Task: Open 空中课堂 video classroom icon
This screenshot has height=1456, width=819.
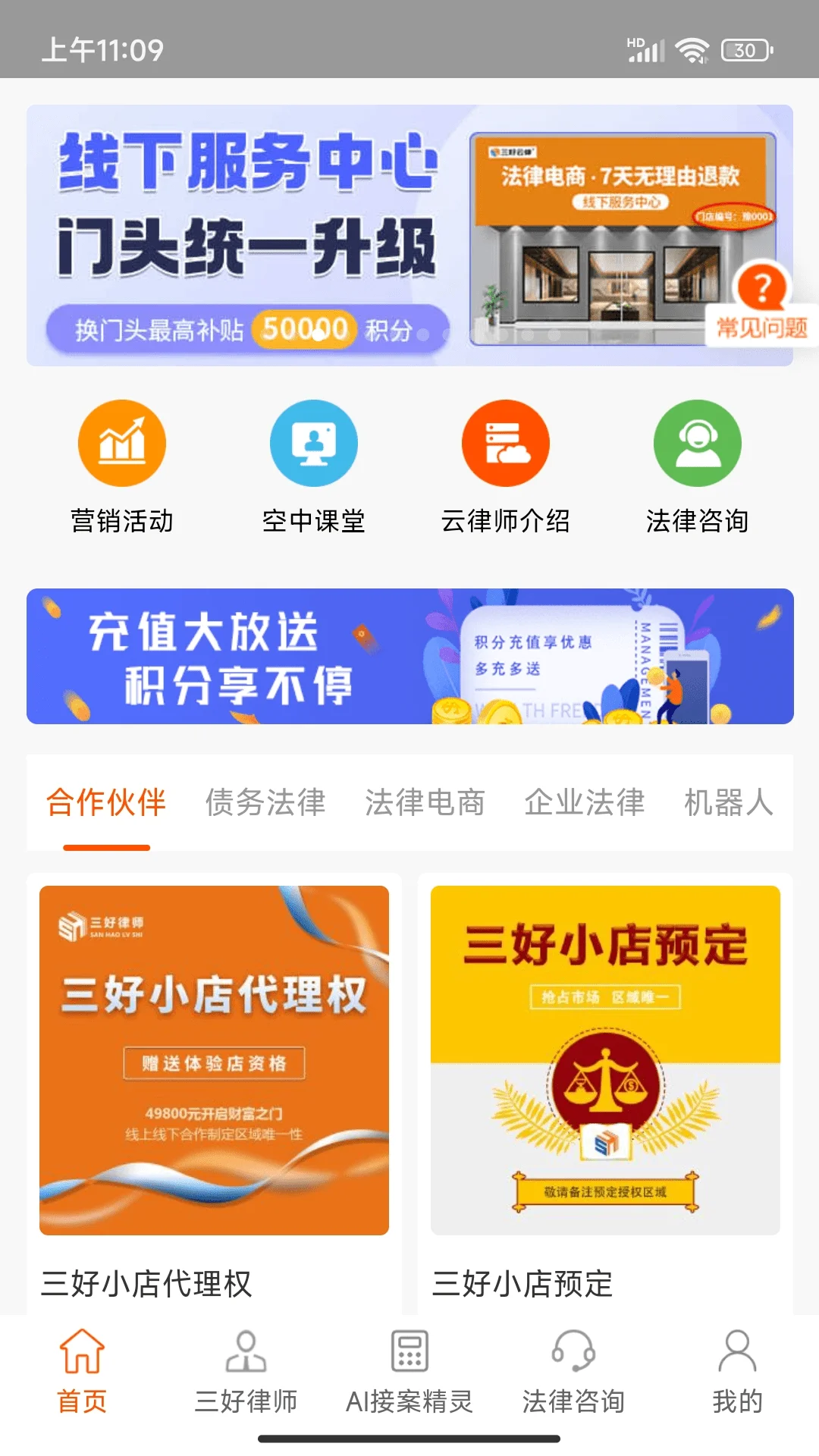Action: [315, 442]
